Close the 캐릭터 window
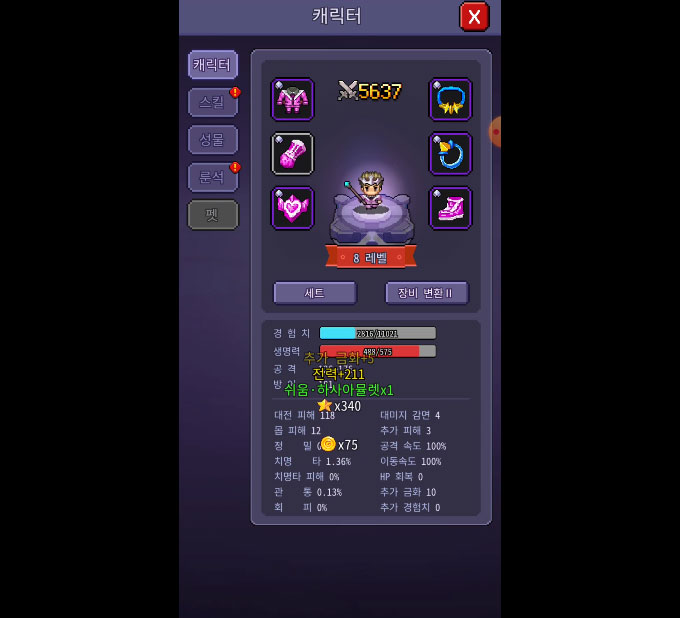This screenshot has width=680, height=618. click(x=474, y=16)
